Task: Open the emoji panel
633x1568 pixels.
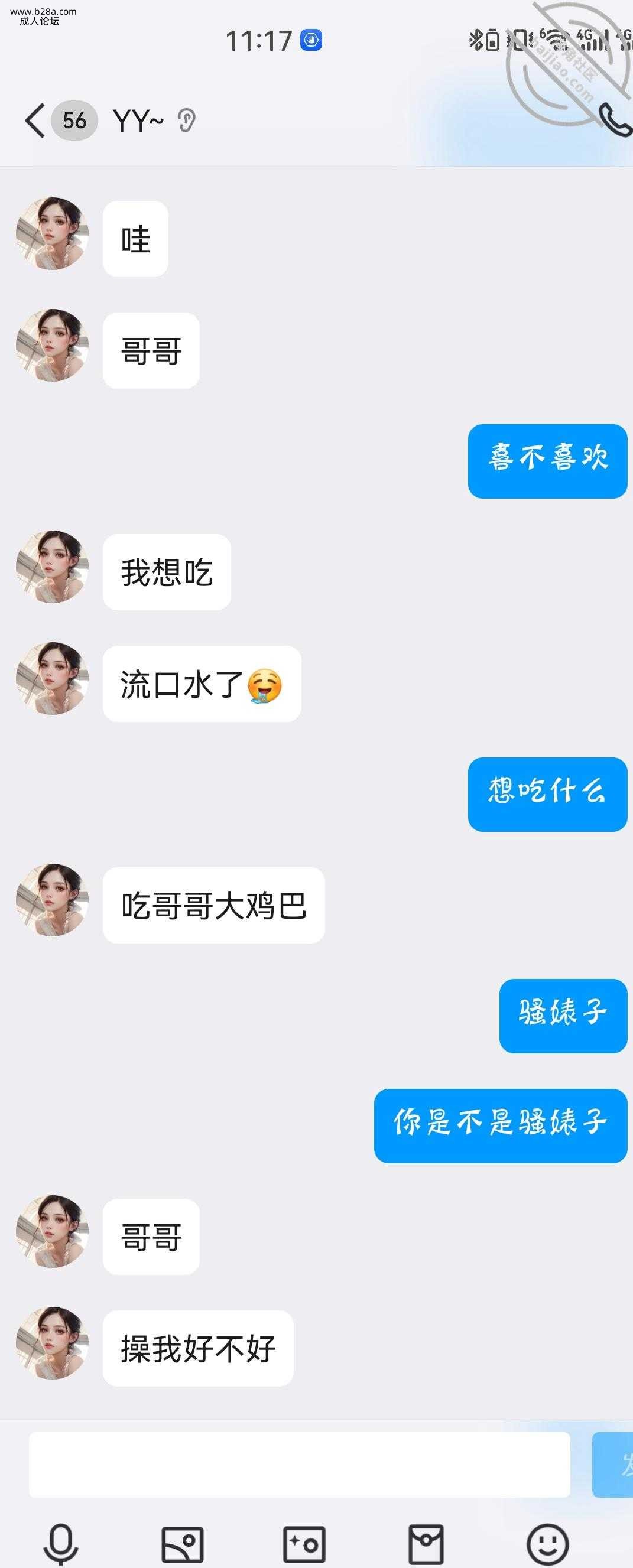Action: 547,1544
